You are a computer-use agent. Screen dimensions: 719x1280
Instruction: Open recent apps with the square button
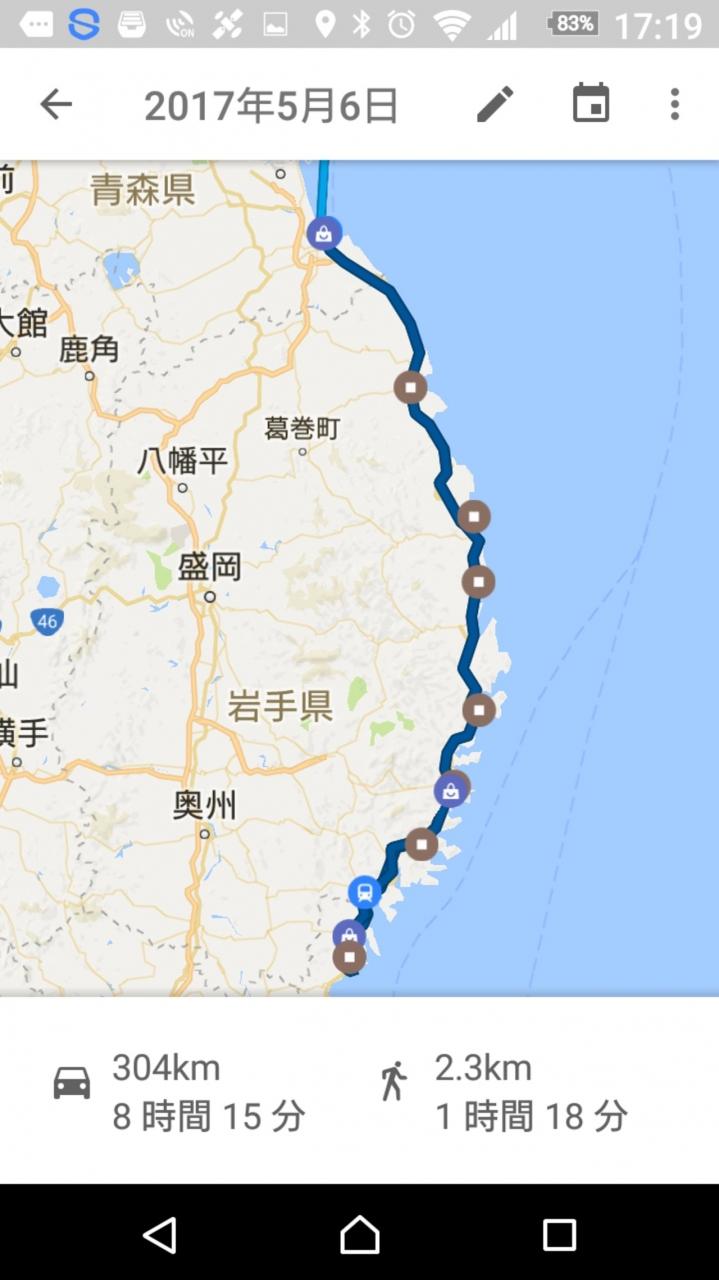tap(559, 1235)
